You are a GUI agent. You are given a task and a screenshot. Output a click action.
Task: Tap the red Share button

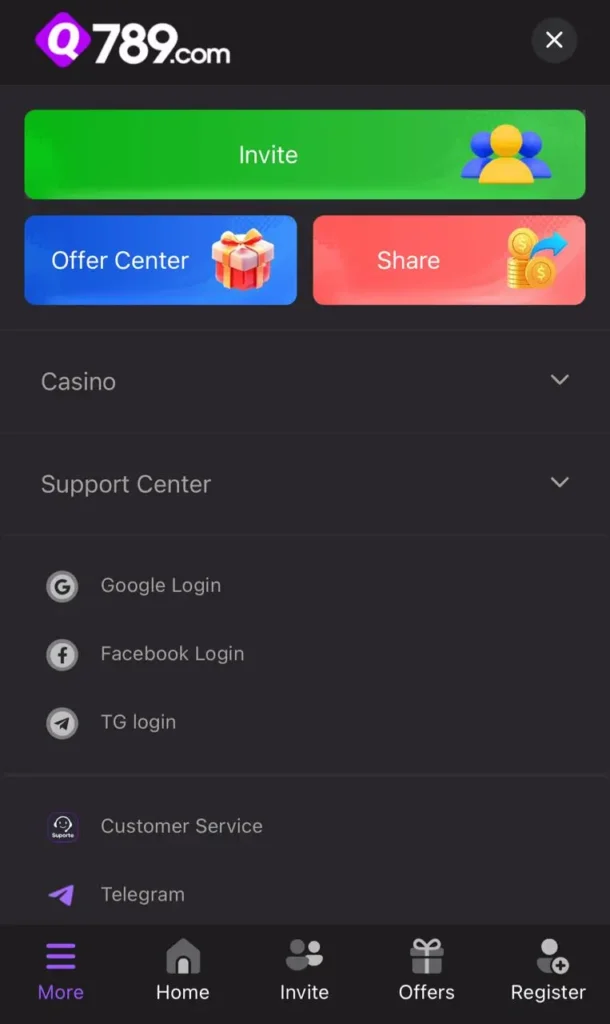(448, 260)
